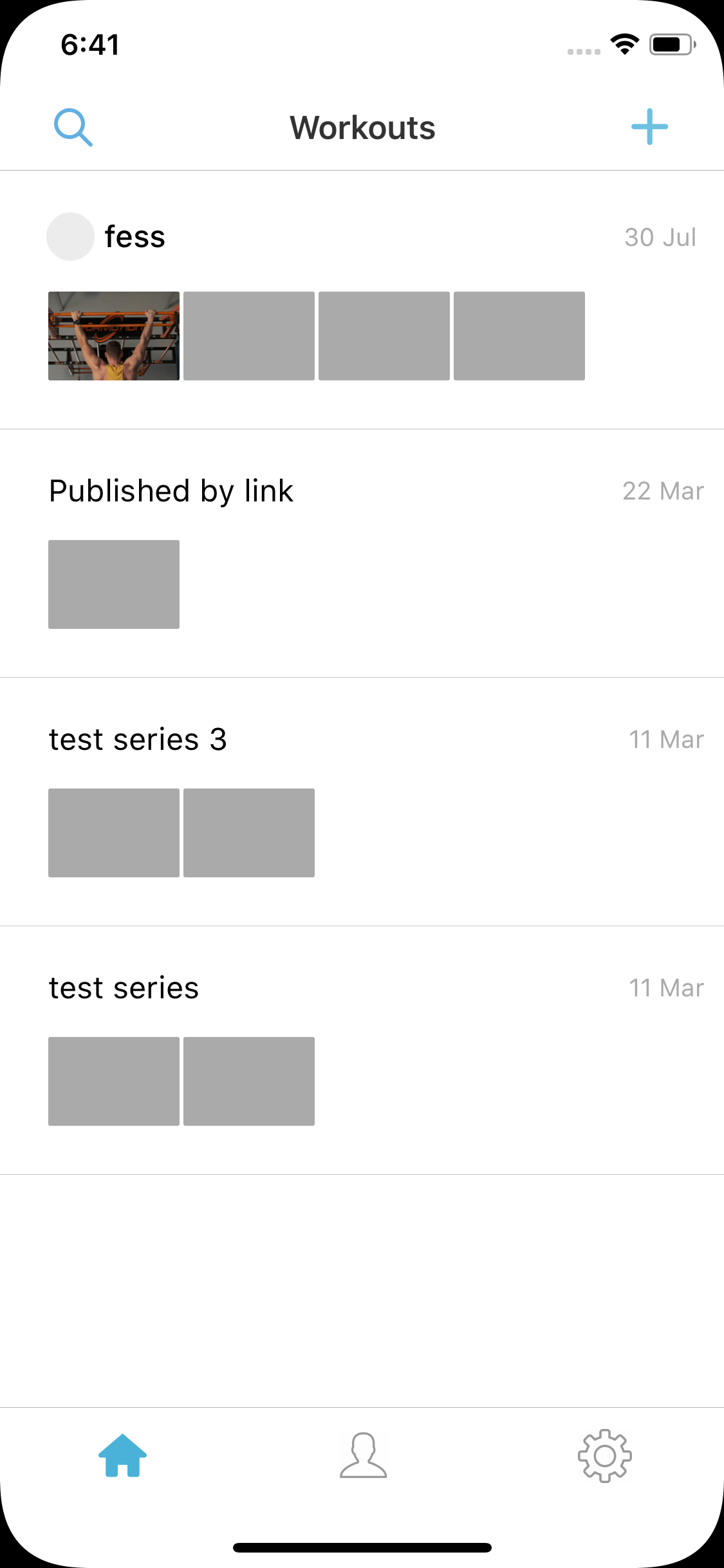Select the person silhouette icon in bottom bar
Screen dimensions: 724x1568
tap(362, 1456)
